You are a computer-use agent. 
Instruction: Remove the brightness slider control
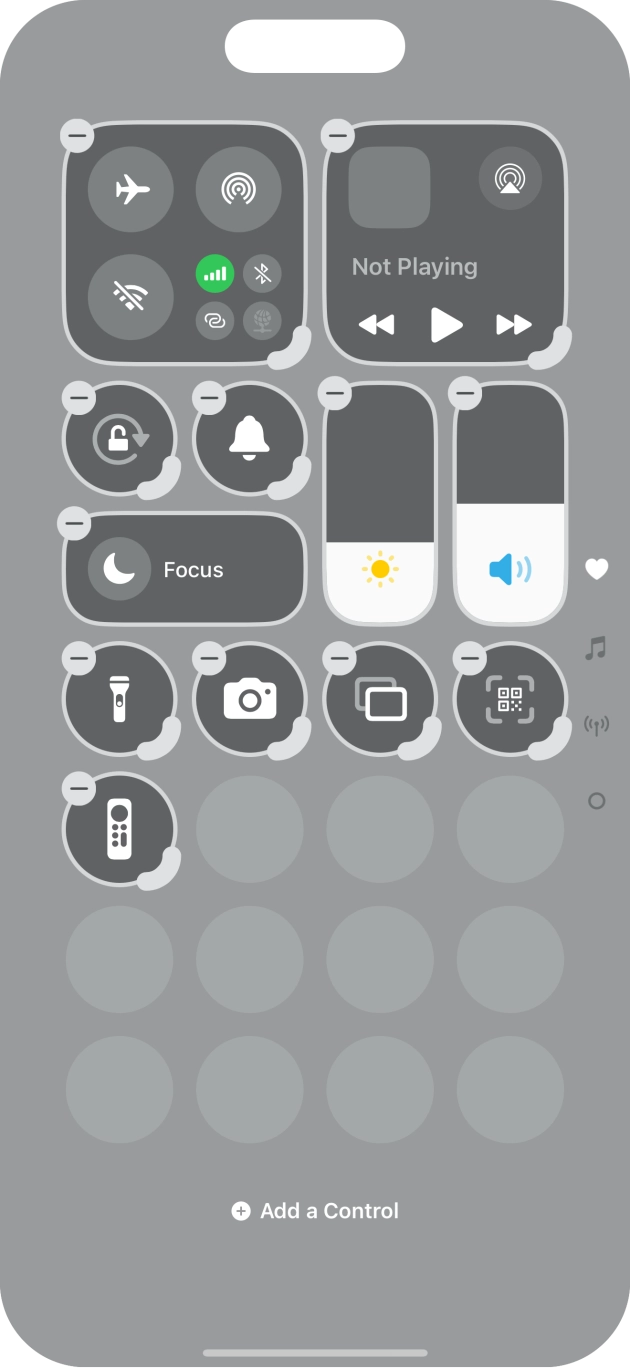[336, 394]
